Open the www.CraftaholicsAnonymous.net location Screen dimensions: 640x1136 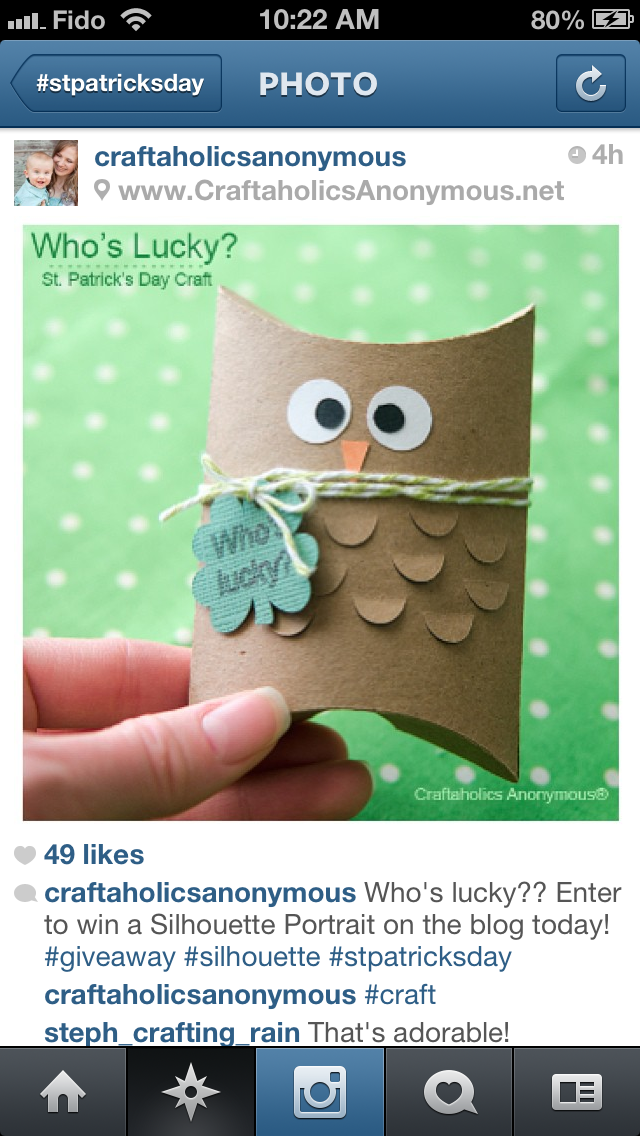coord(340,190)
